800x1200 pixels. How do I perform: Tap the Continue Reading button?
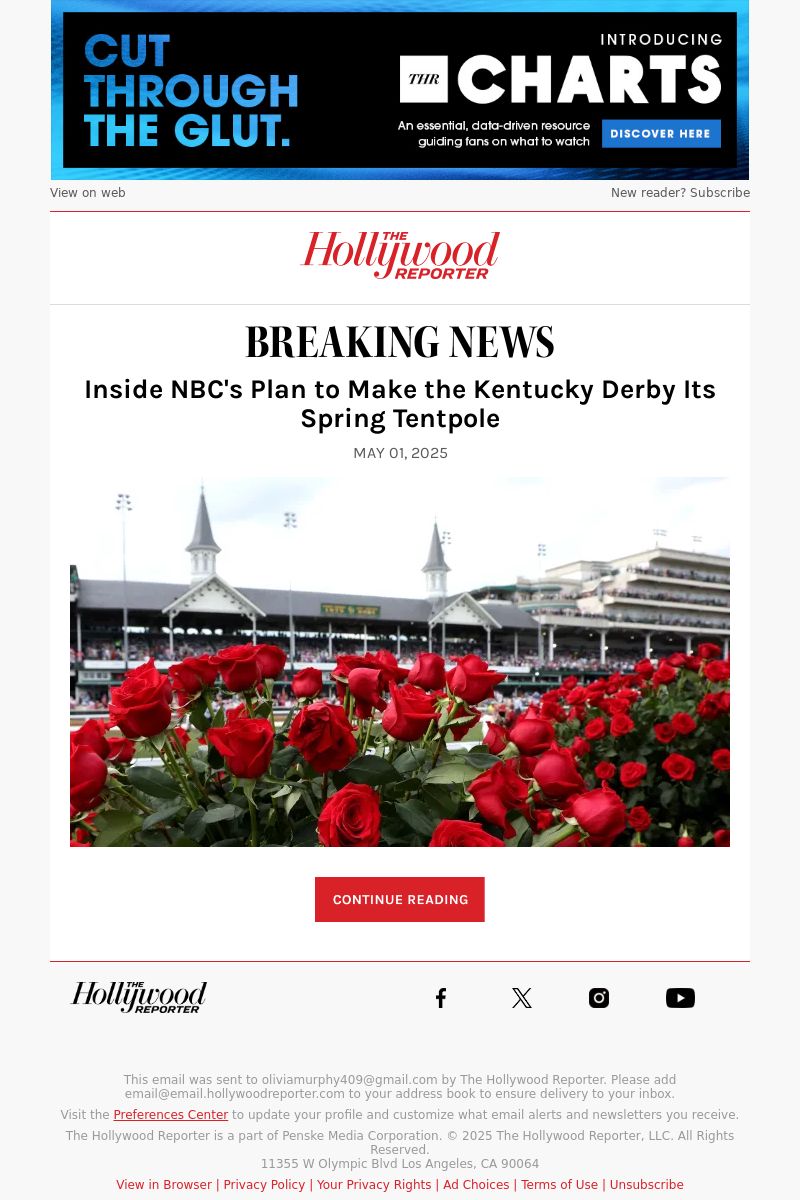coord(400,900)
